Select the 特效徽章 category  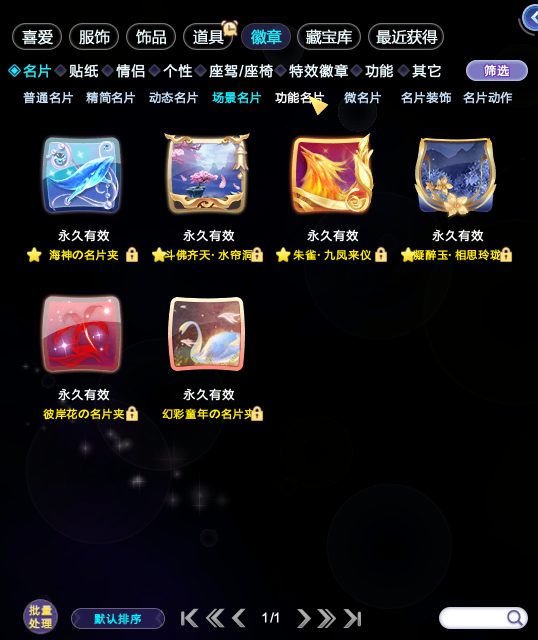(318, 71)
